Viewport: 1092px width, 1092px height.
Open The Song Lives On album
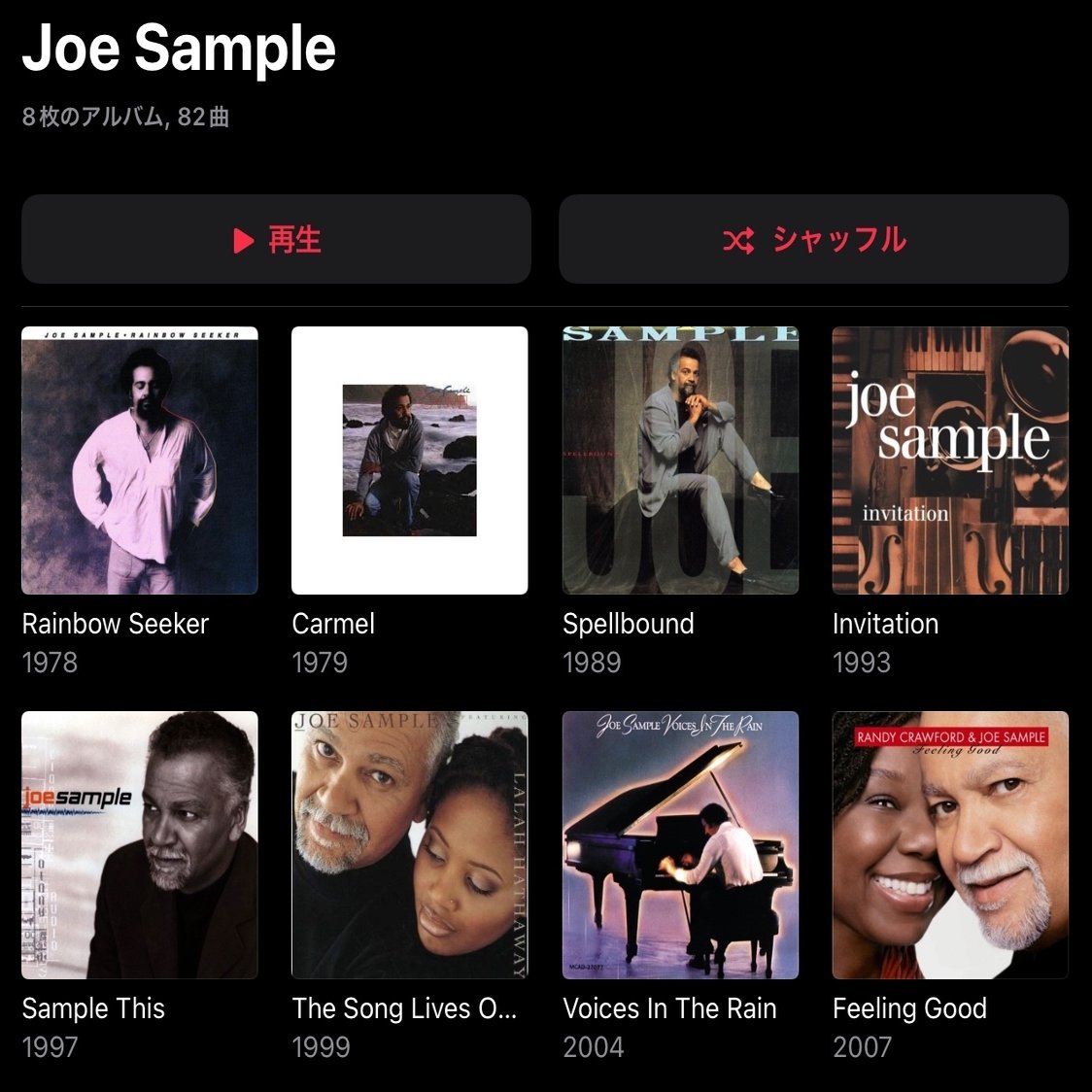409,845
